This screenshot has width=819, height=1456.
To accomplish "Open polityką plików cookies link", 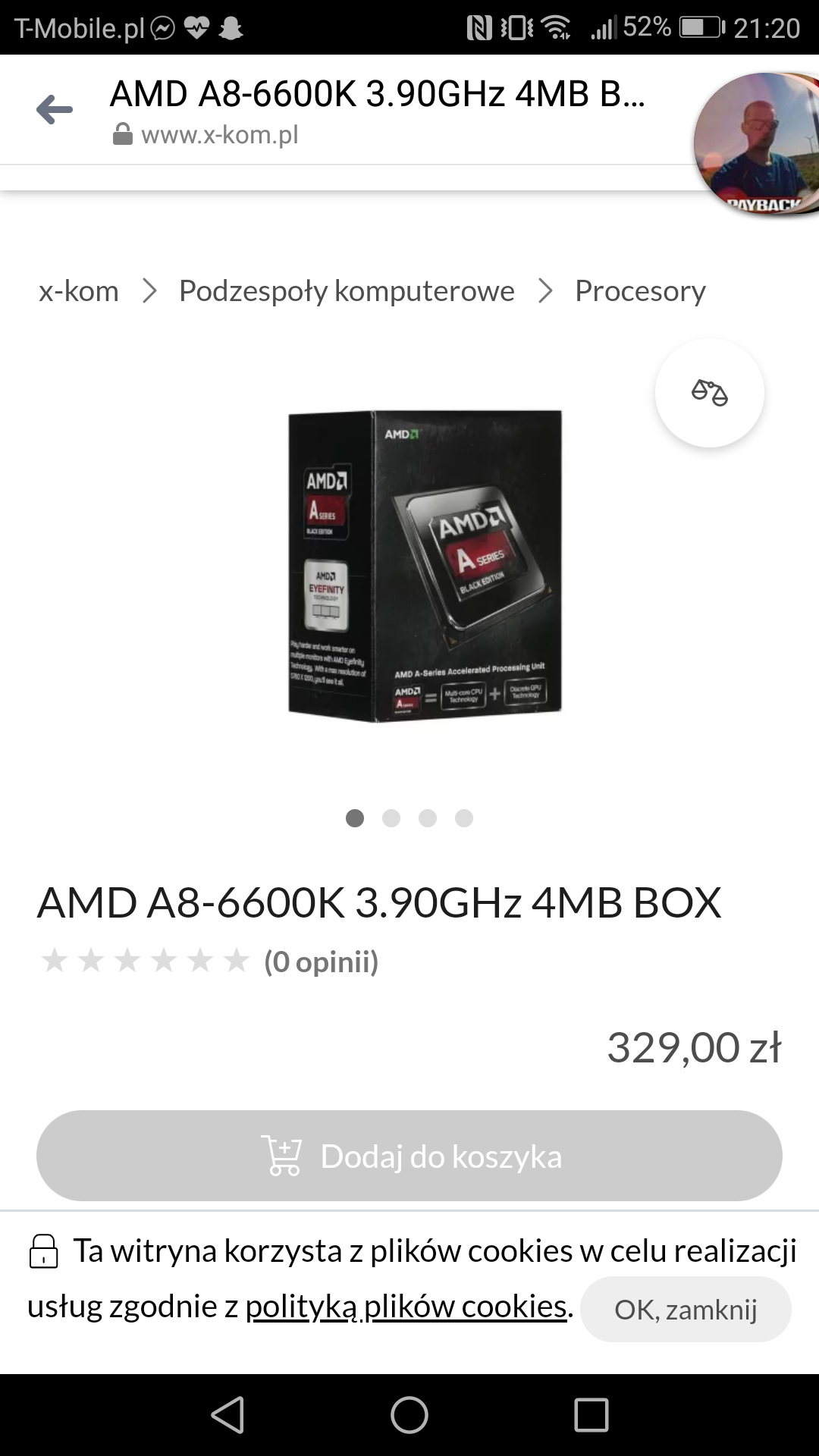I will [x=406, y=1307].
